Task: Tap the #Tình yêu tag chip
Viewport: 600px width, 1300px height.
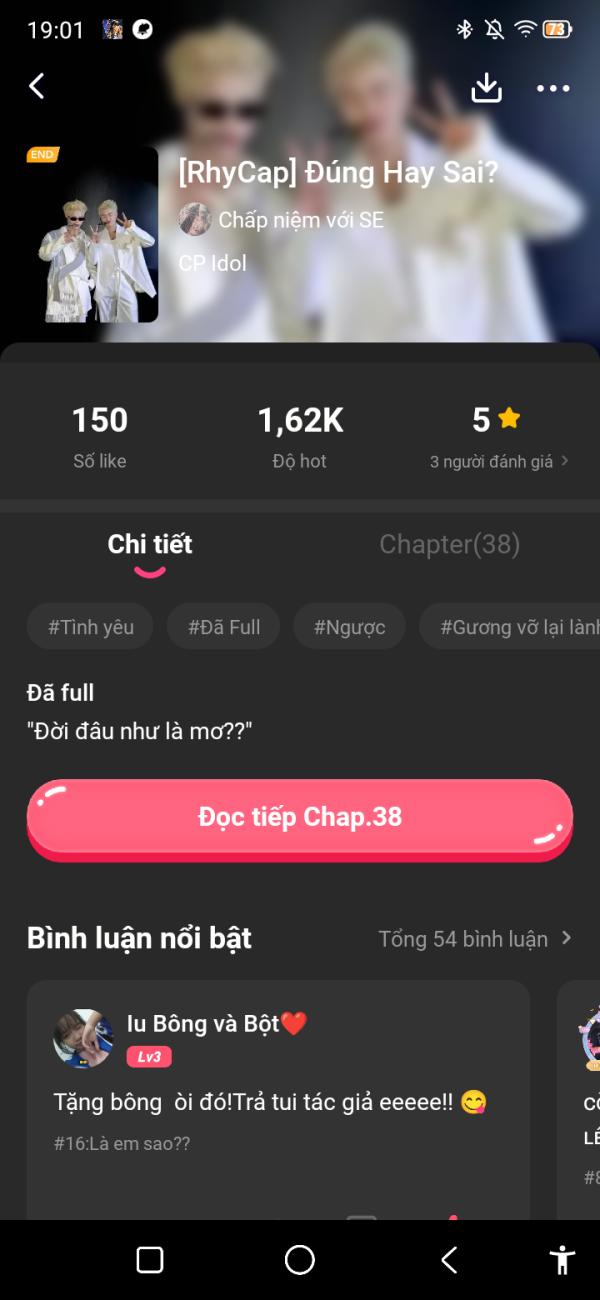Action: coord(90,627)
